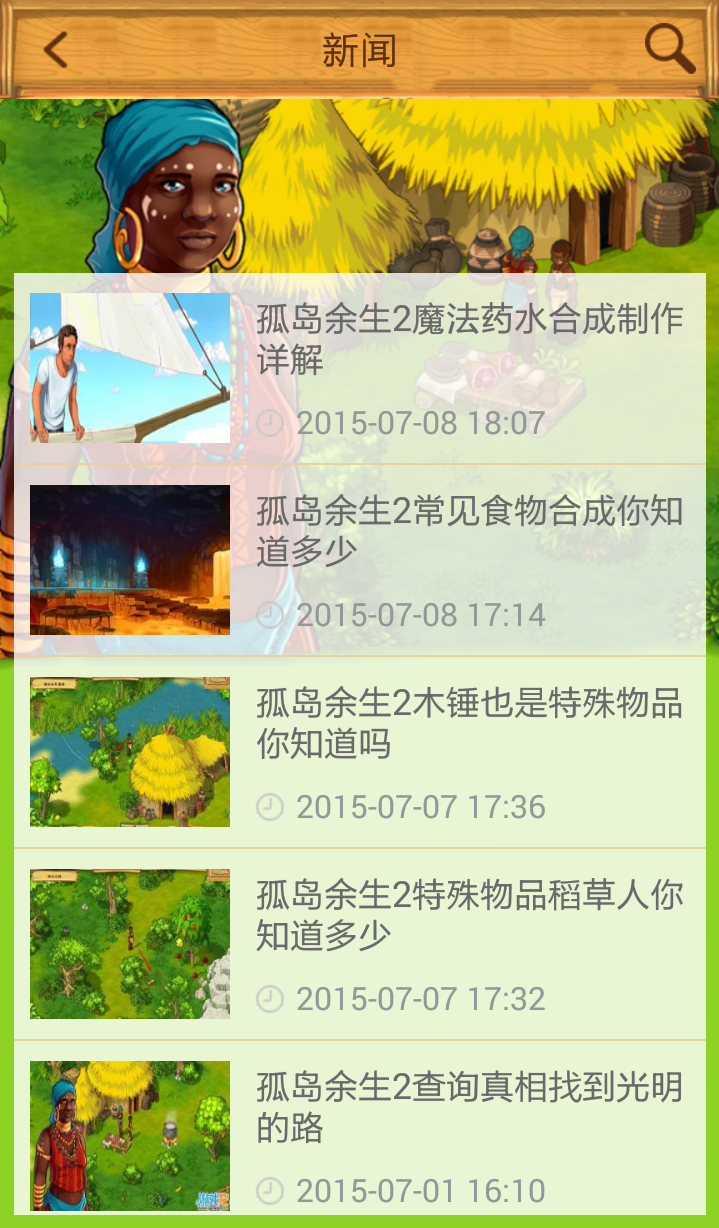Open the search magnifier icon
The image size is (719, 1228).
pyautogui.click(x=668, y=48)
